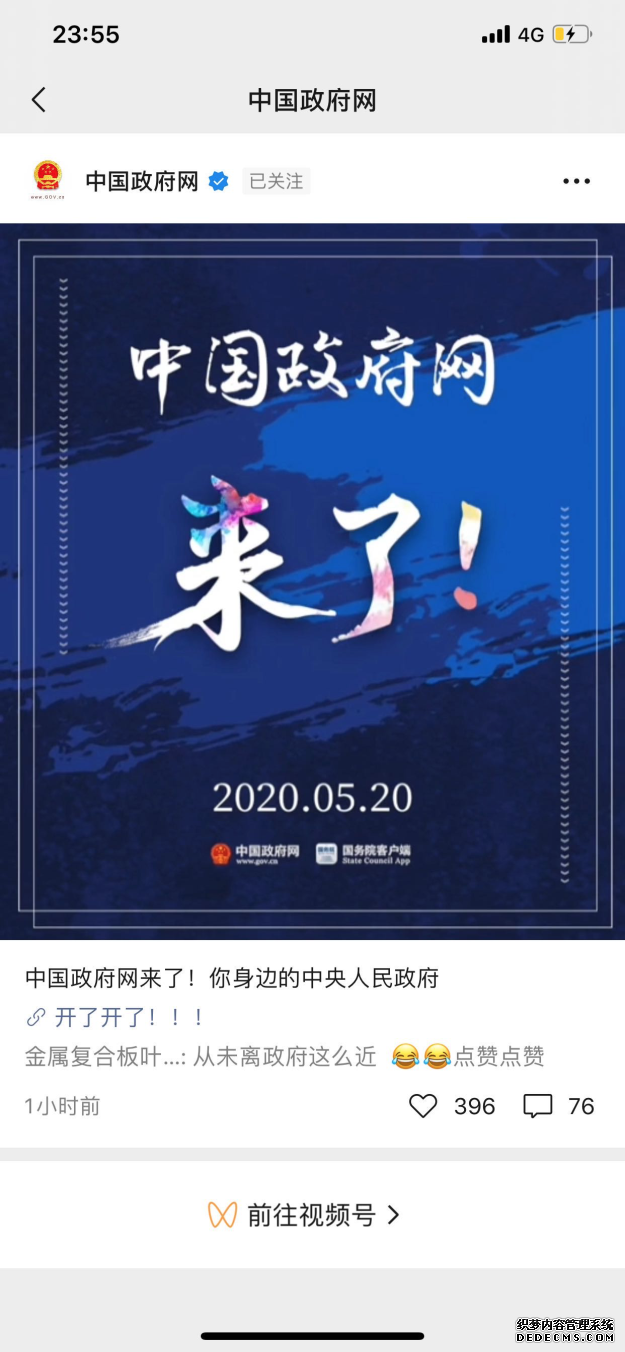The image size is (625, 1352).
Task: Open the 开了开了 link
Action: tap(128, 1017)
